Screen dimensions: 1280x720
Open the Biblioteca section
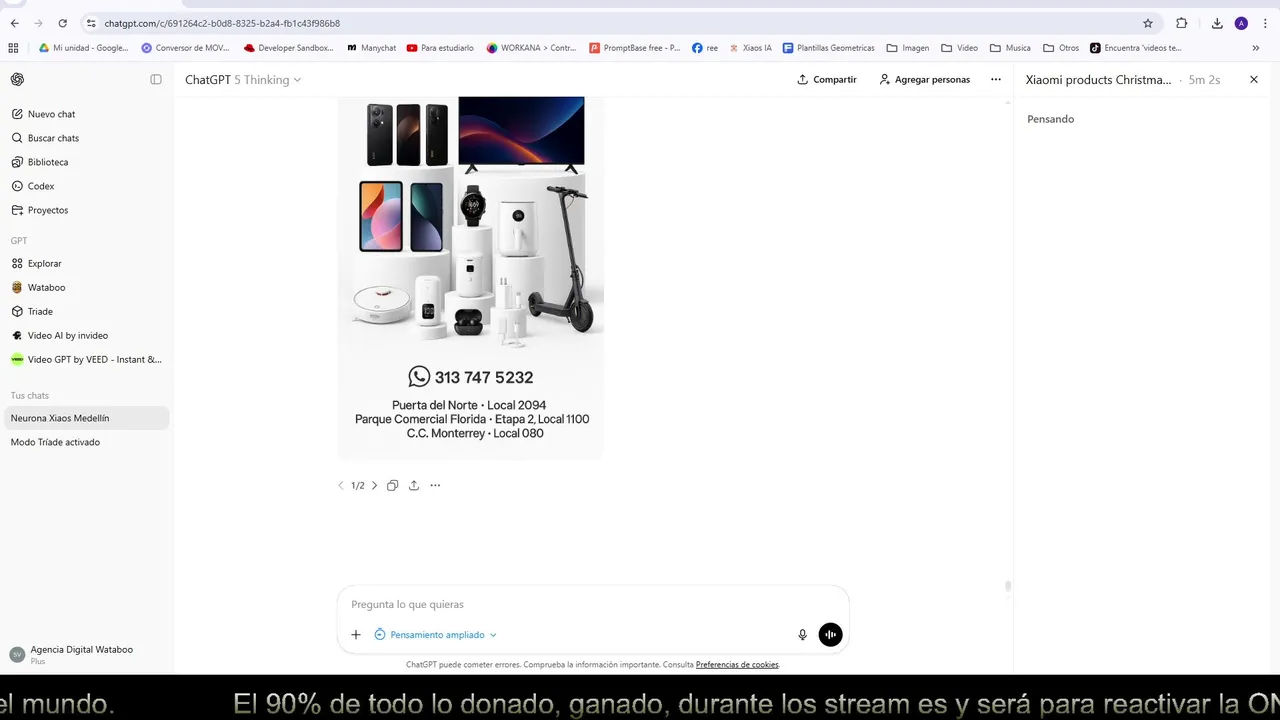coord(47,162)
